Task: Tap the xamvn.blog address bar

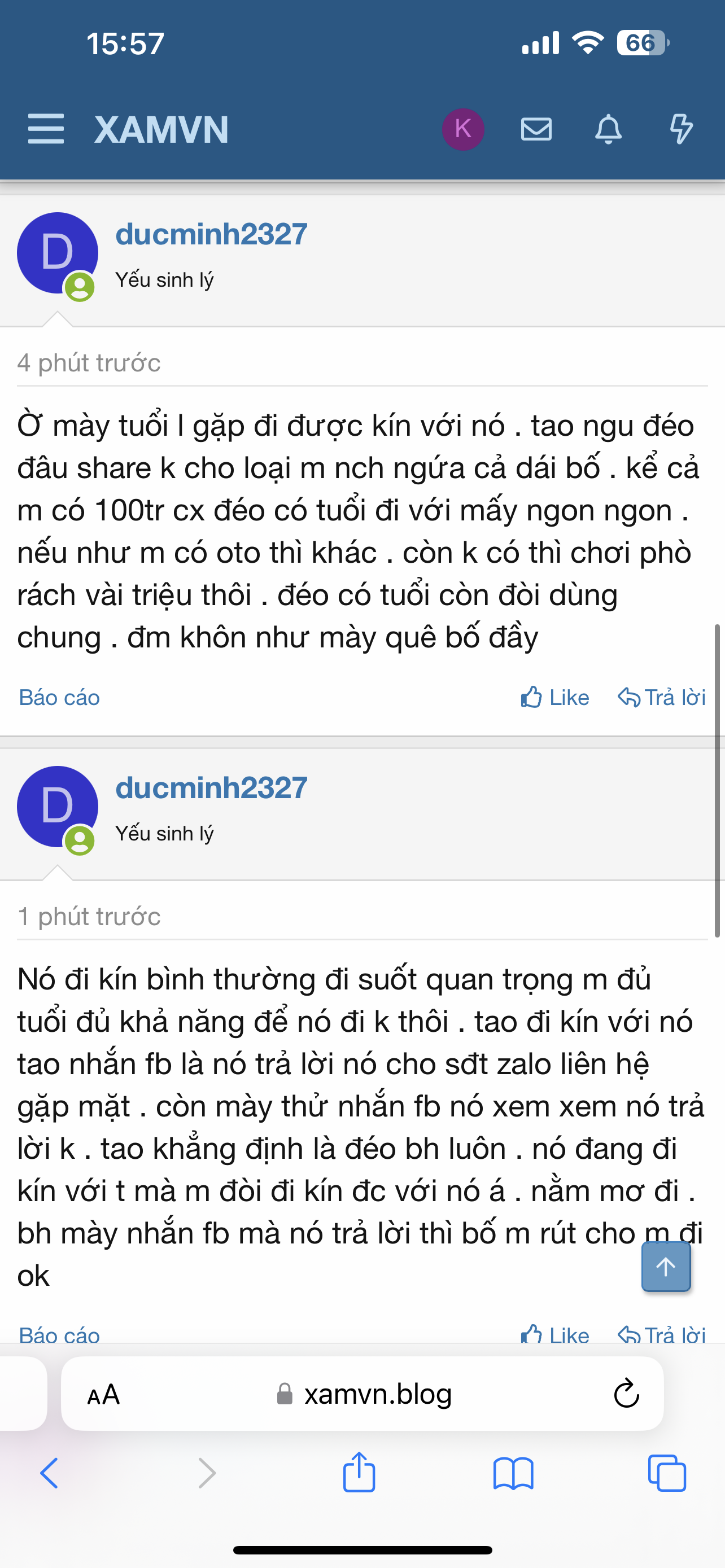Action: click(365, 1395)
